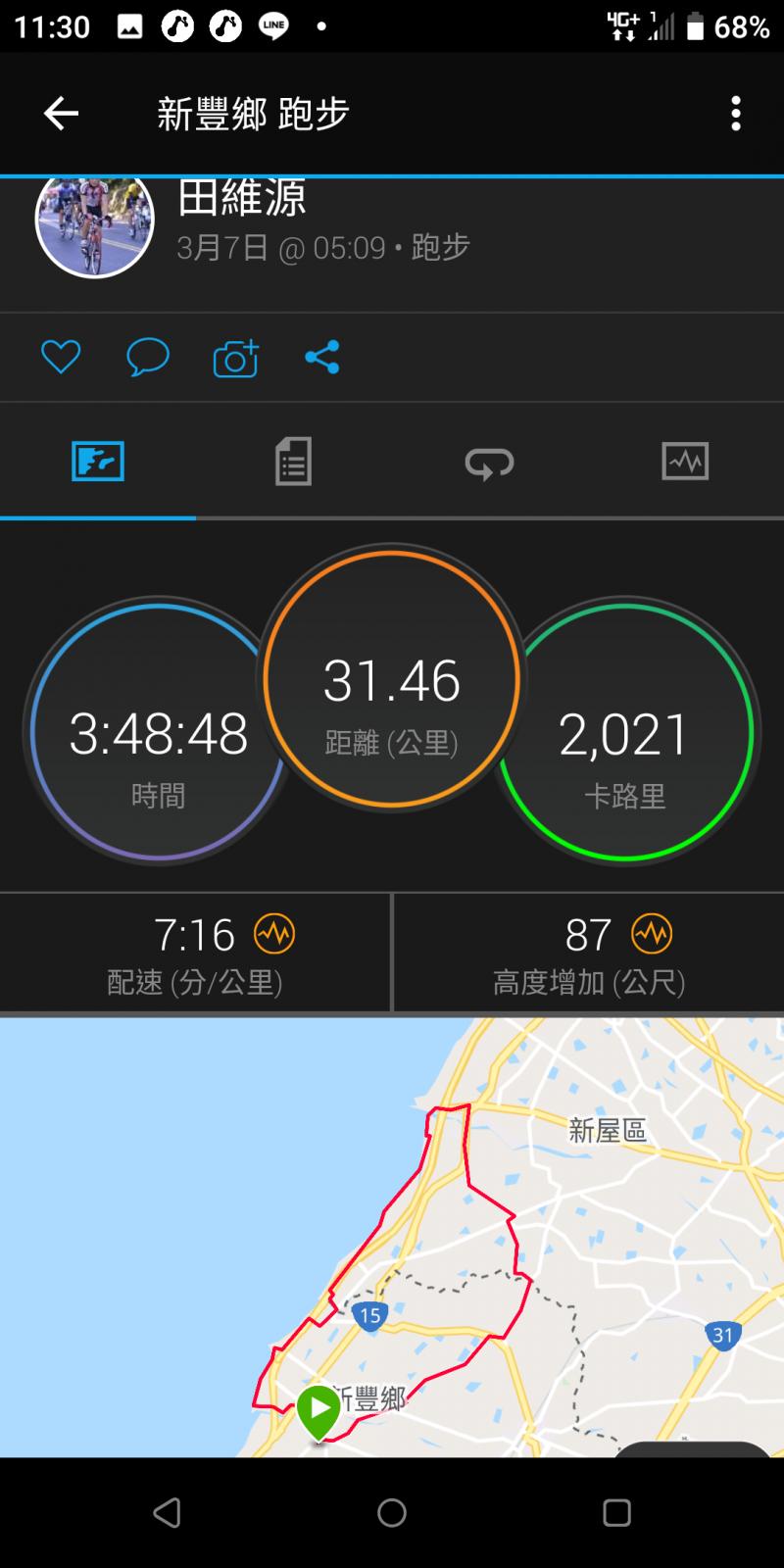Tap the system home button

pyautogui.click(x=392, y=1513)
